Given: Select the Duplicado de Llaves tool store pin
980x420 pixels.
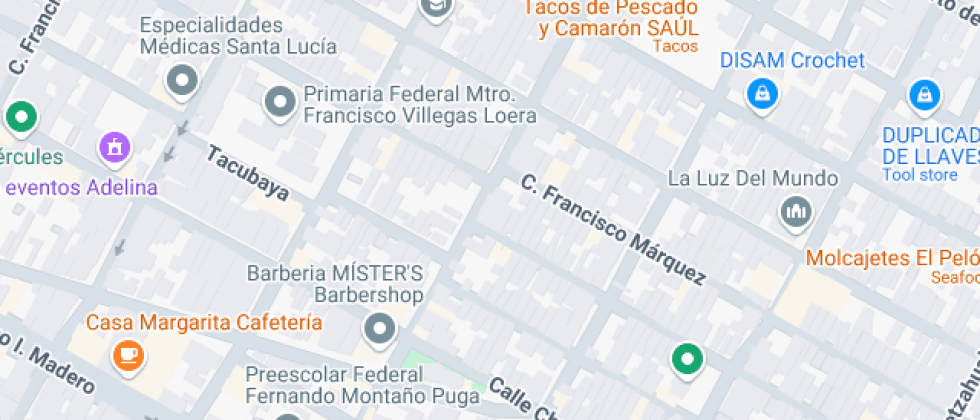Looking at the screenshot, I should coord(924,96).
